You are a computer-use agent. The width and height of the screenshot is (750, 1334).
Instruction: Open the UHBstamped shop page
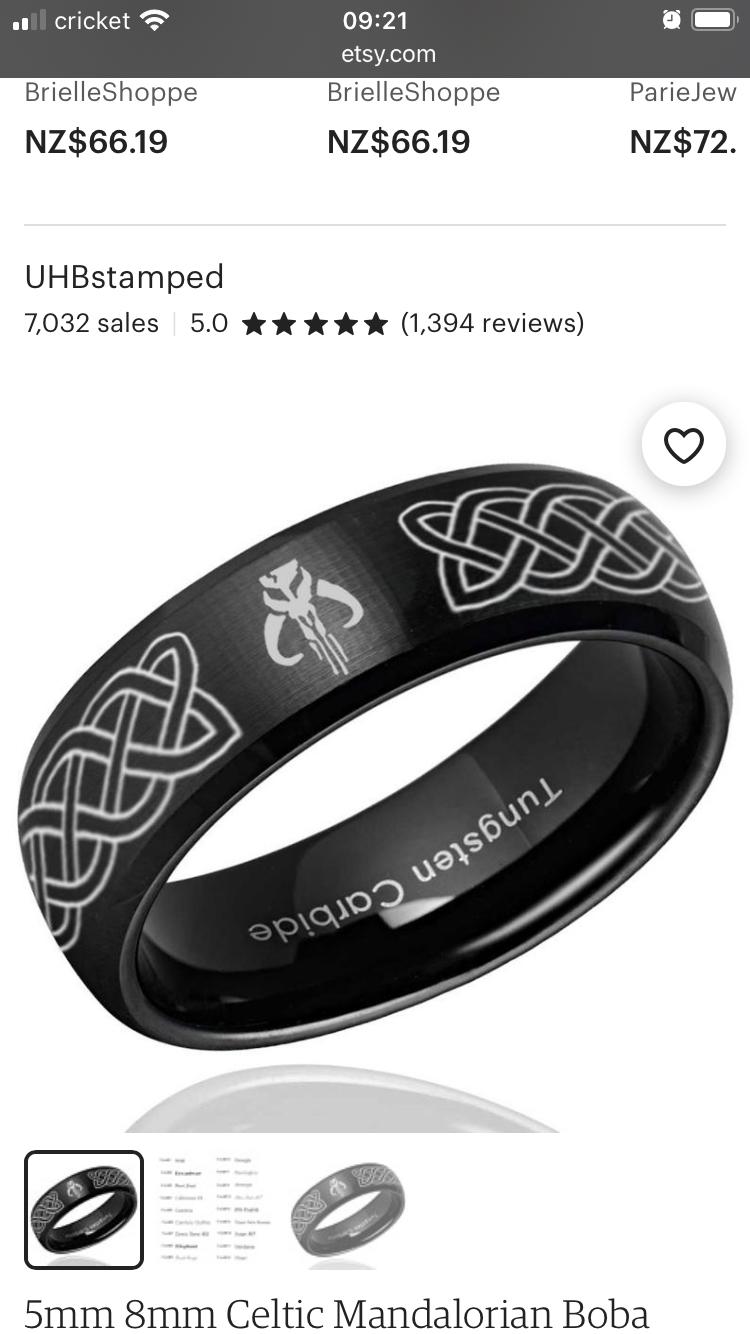tap(124, 277)
